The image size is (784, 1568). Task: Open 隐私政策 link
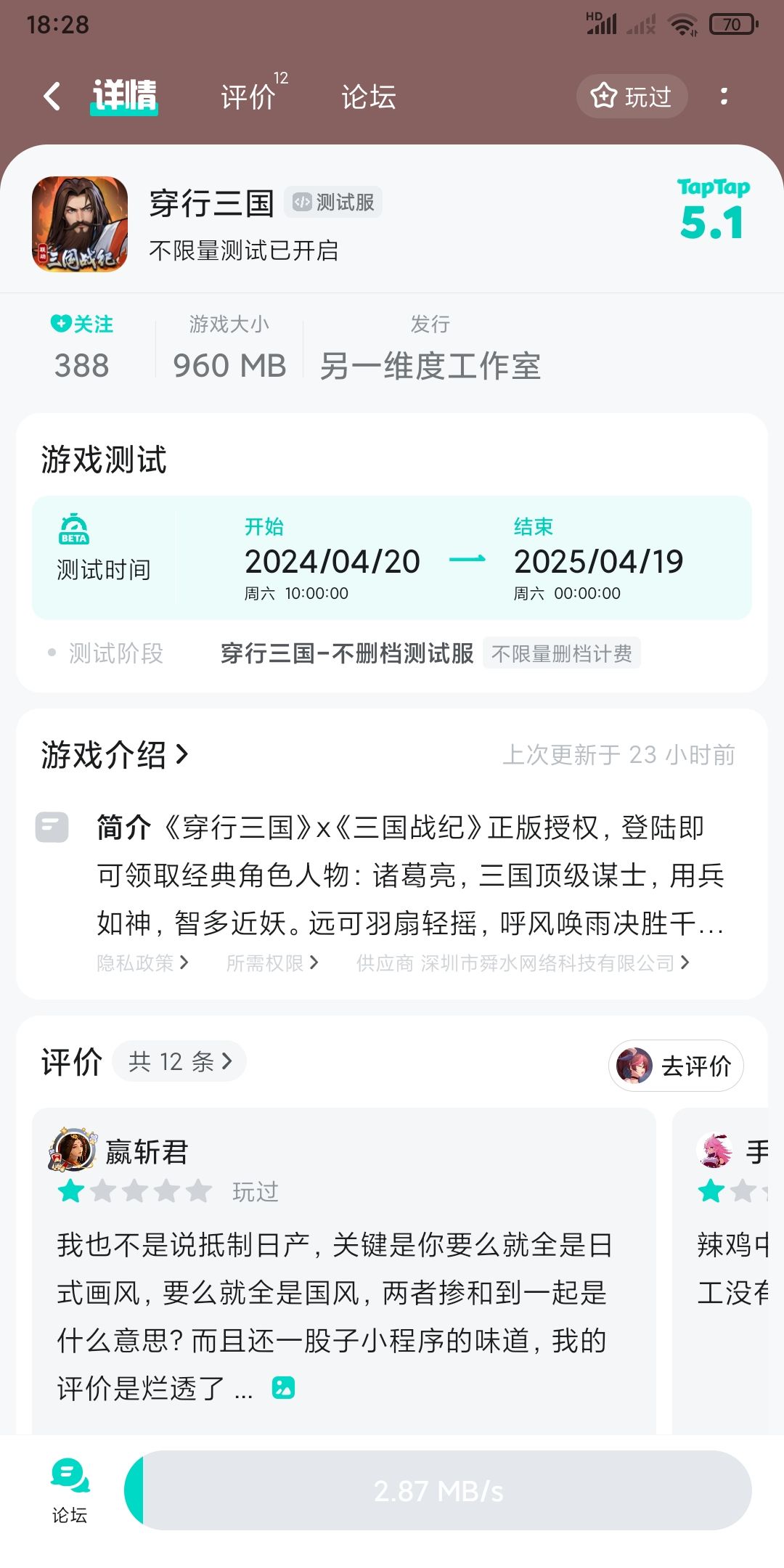coord(143,963)
